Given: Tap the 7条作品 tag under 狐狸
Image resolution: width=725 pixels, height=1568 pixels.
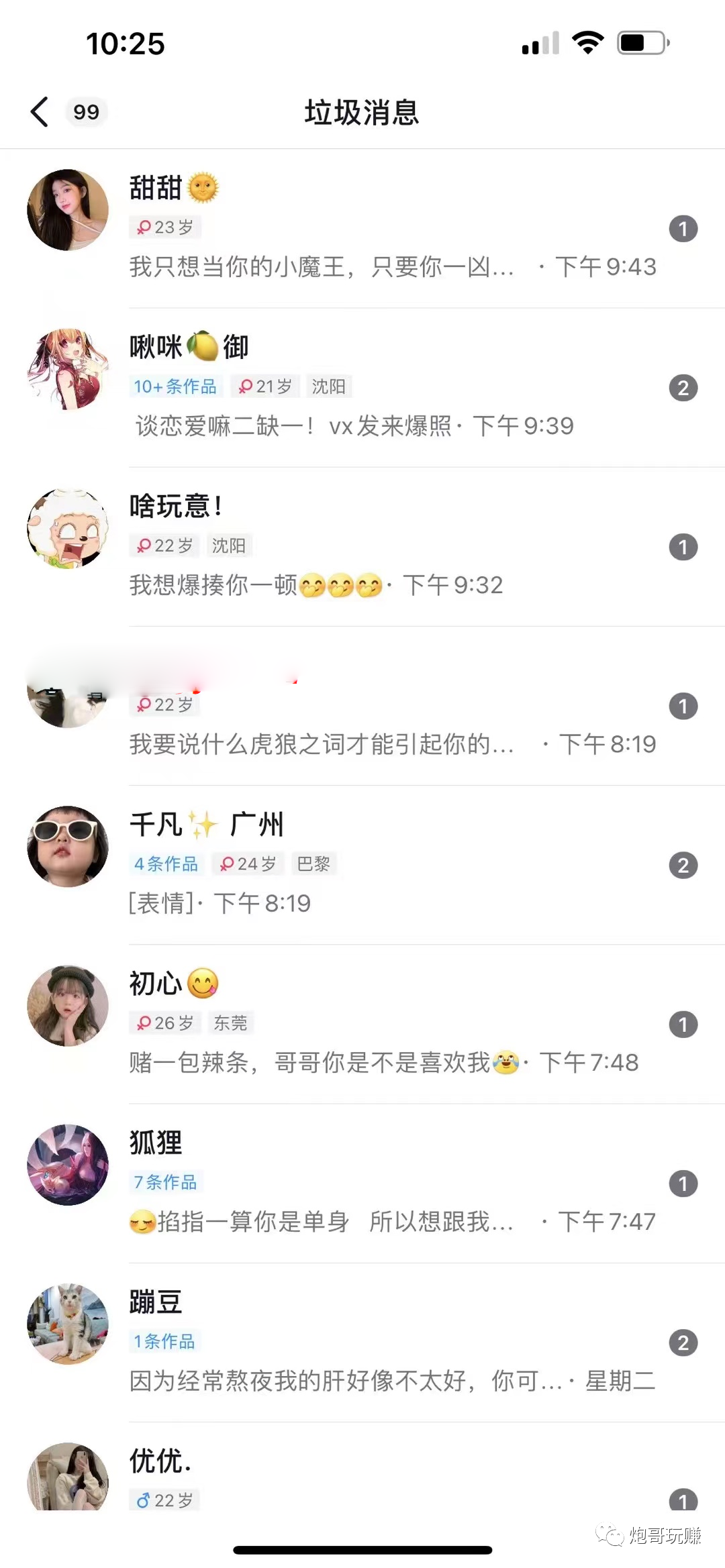Looking at the screenshot, I should (x=166, y=1182).
